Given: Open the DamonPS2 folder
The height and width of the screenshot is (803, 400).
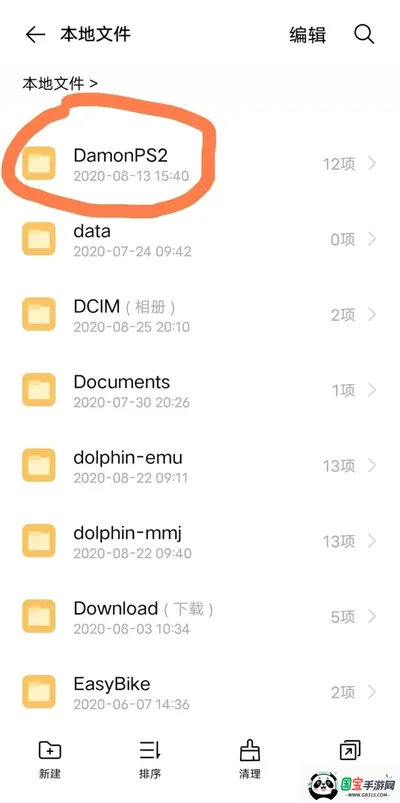Looking at the screenshot, I should (x=200, y=163).
